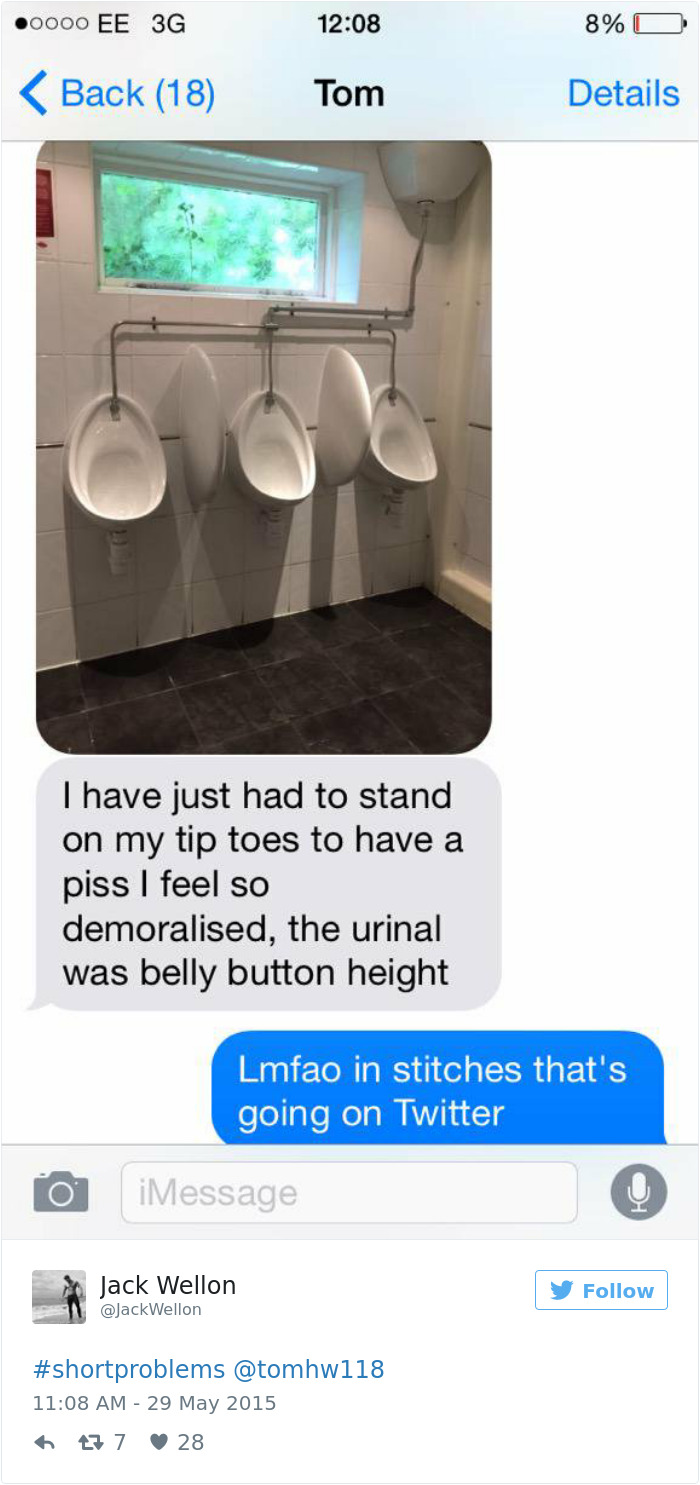700x1485 pixels.
Task: Open the #shortproblems hashtag
Action: point(128,1369)
